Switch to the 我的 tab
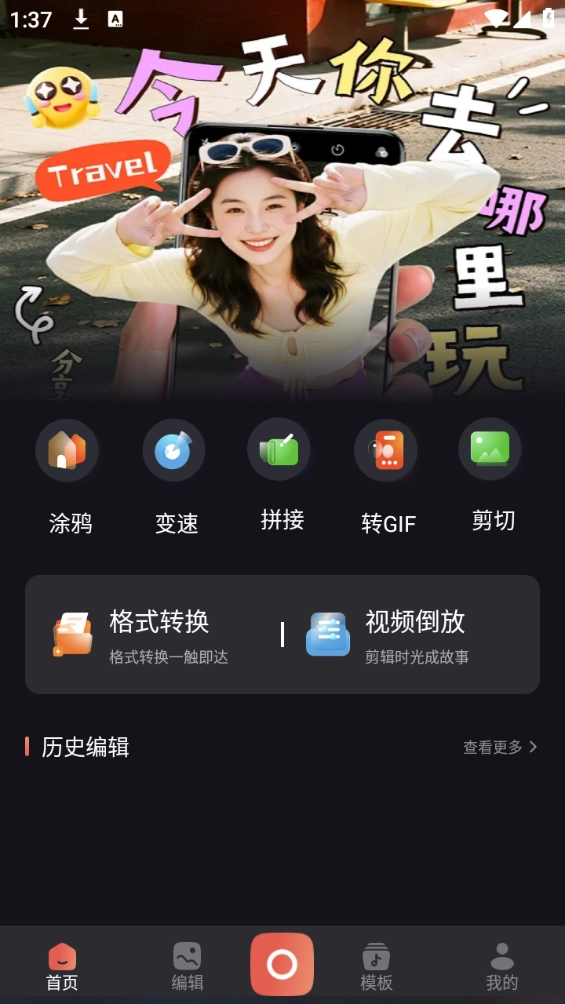This screenshot has width=565, height=1004. pos(502,966)
